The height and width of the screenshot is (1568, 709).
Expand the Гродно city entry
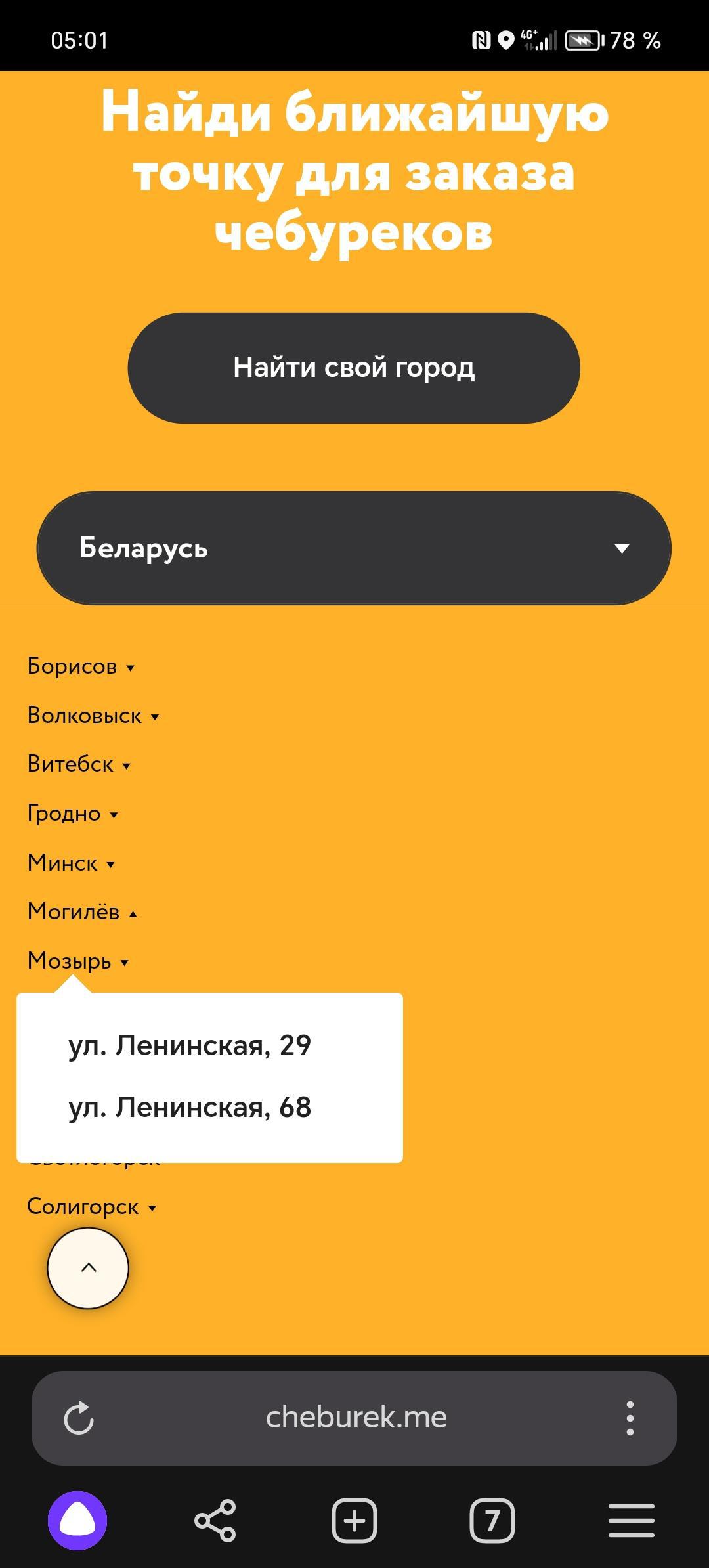coord(72,814)
